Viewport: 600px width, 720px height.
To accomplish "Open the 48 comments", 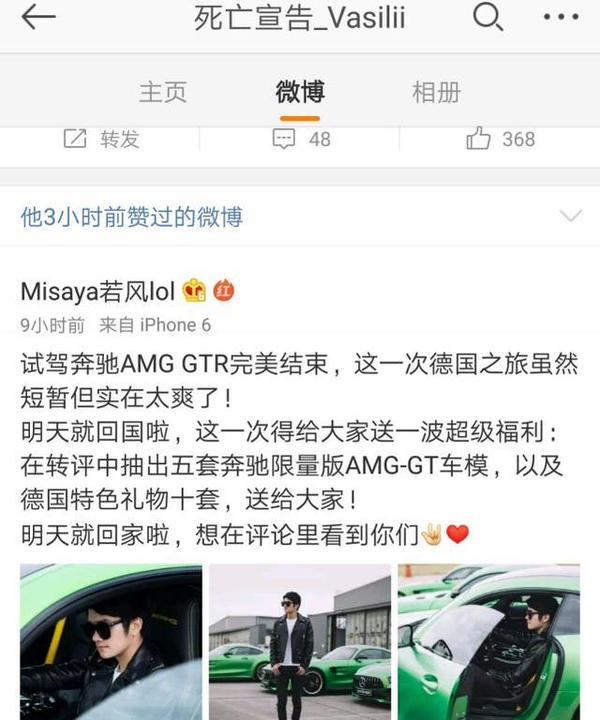I will click(301, 140).
